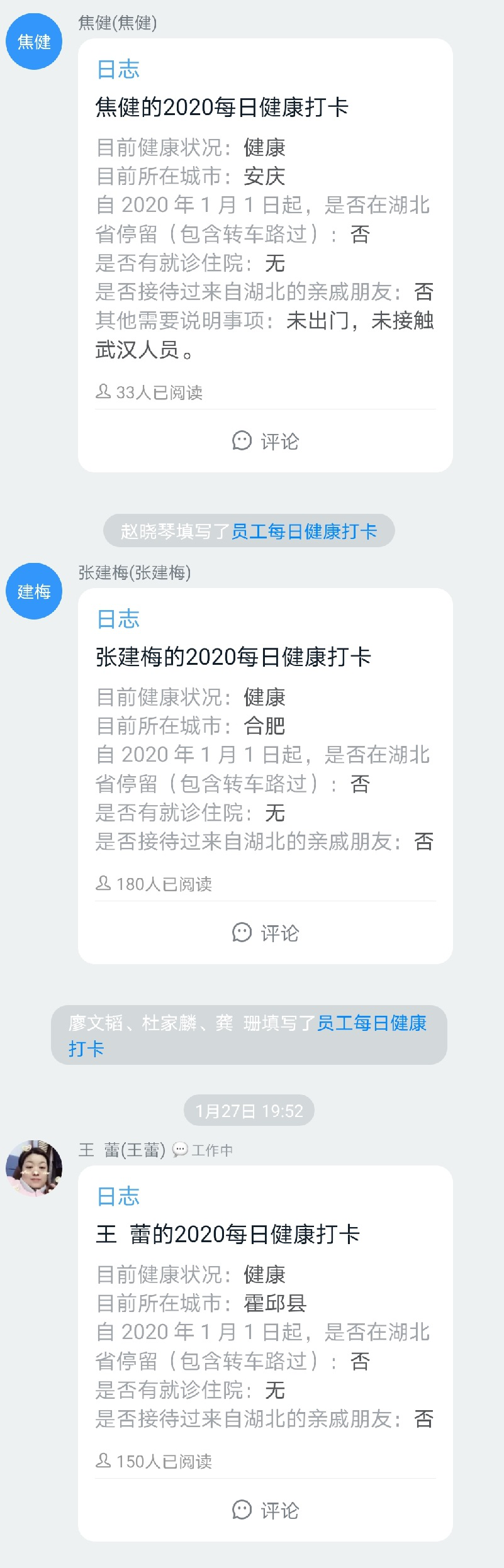Open 王蕾的2020每日健康打卡 log card
This screenshot has height=1568, width=504.
click(264, 1327)
